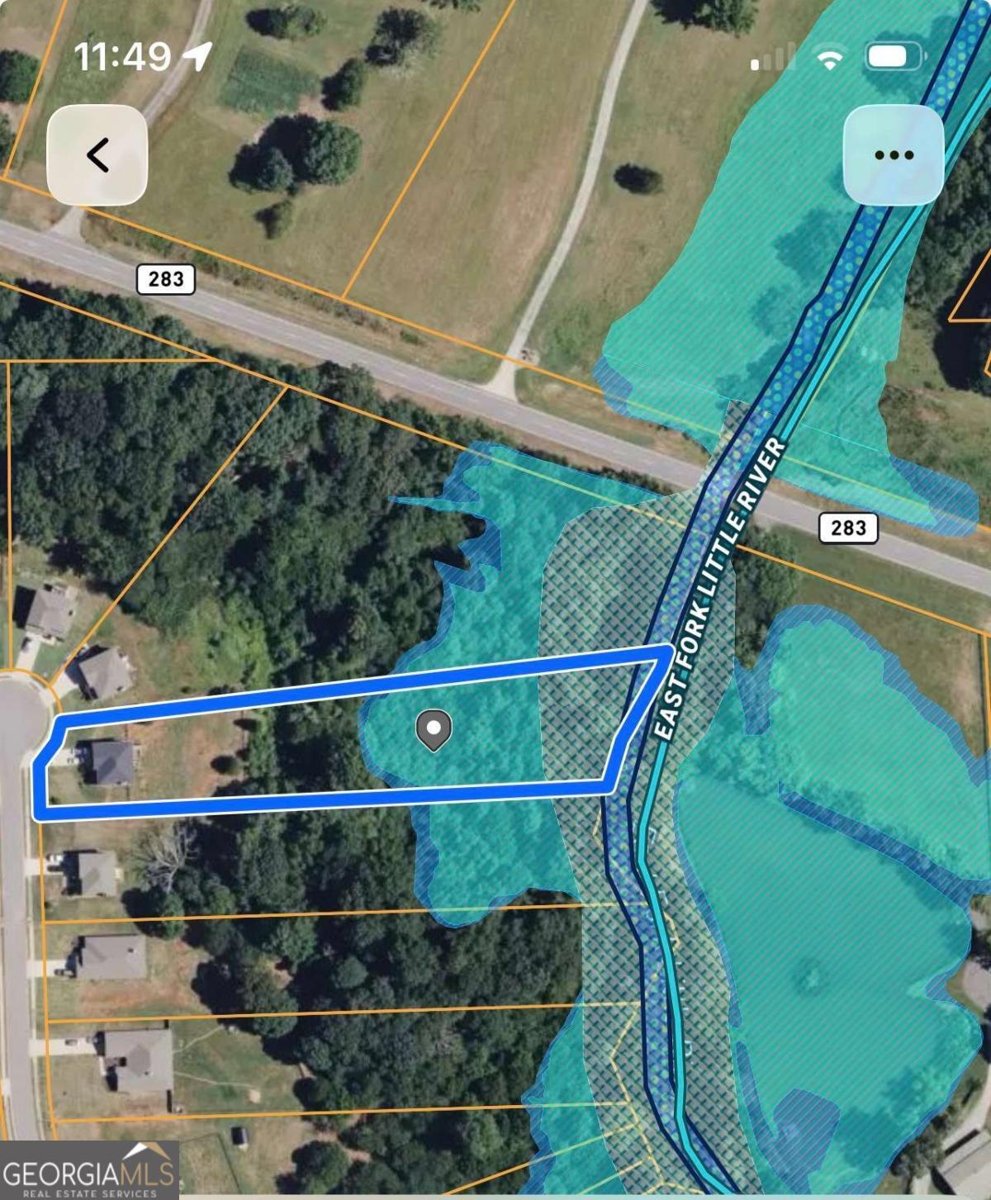Open the three-dot more options menu
The width and height of the screenshot is (991, 1200).
tap(893, 155)
